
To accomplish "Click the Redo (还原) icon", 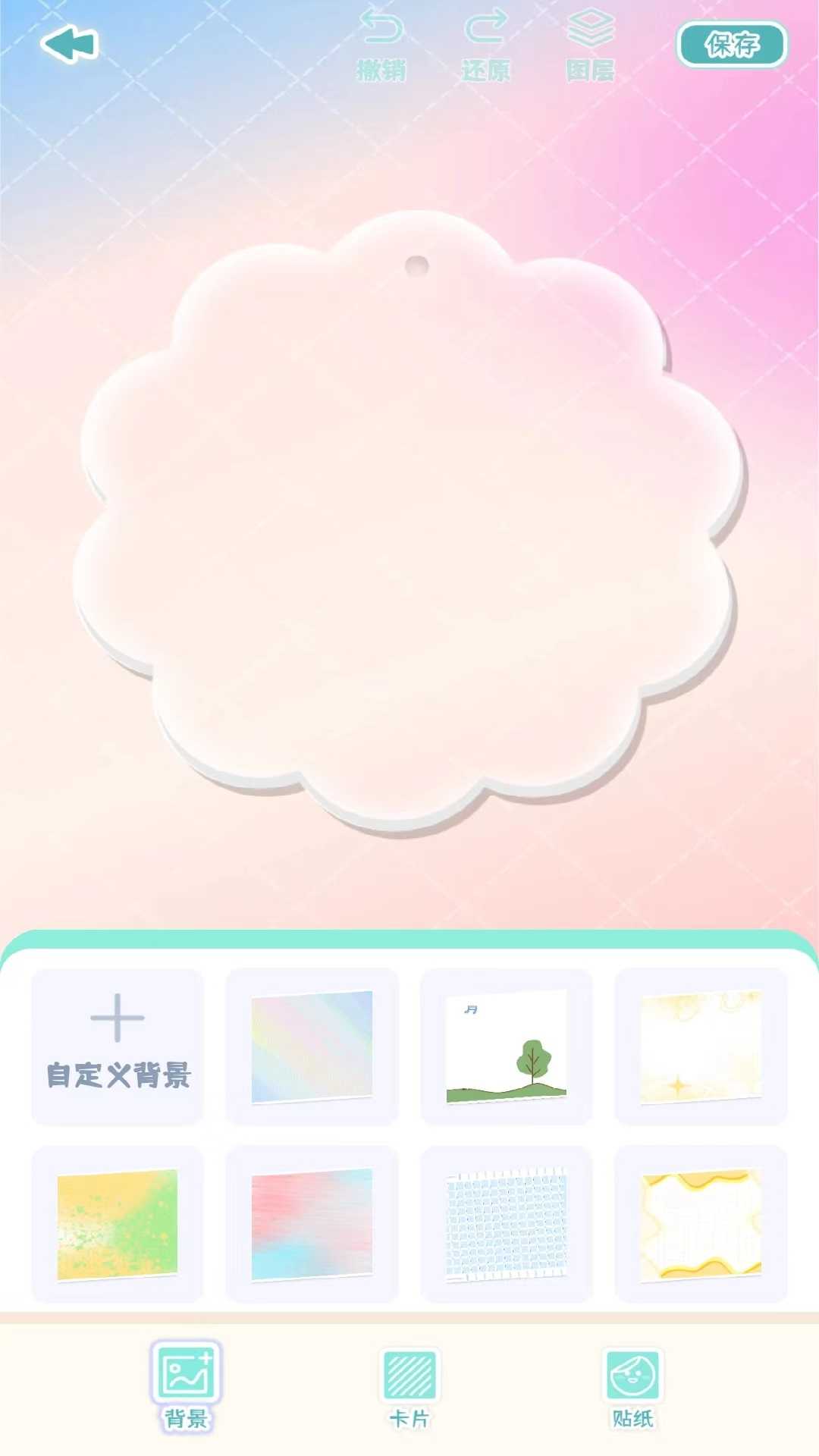I will coord(486,30).
